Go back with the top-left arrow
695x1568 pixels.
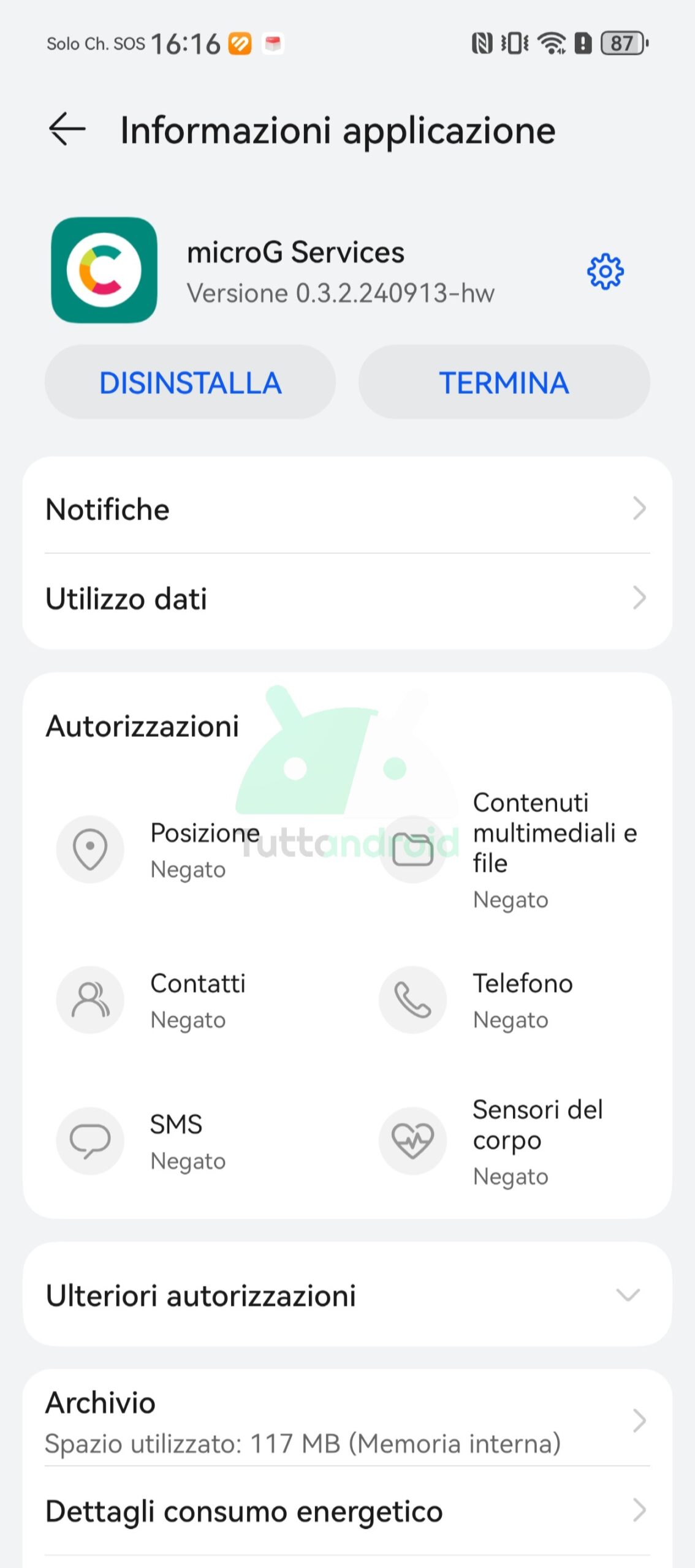(x=67, y=129)
